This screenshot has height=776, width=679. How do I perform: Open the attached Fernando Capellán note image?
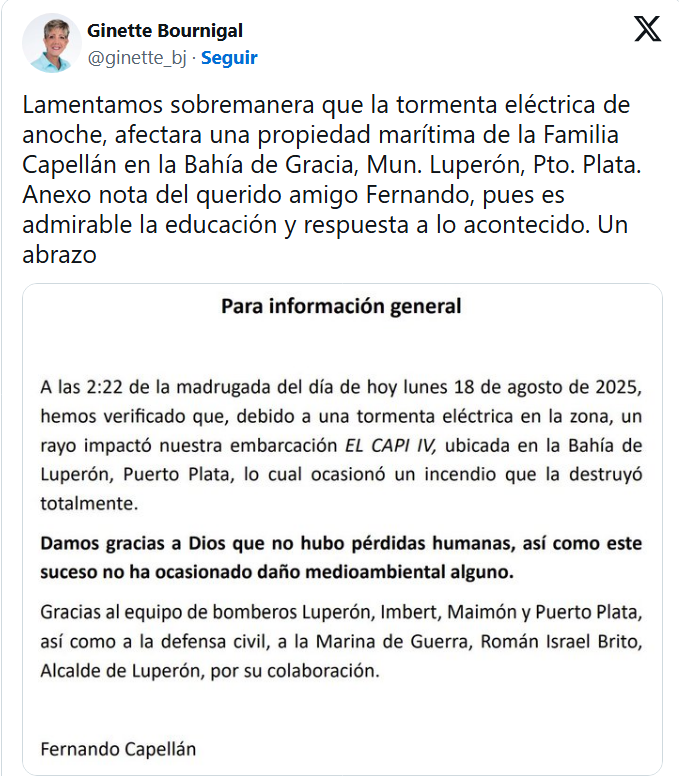(x=341, y=528)
